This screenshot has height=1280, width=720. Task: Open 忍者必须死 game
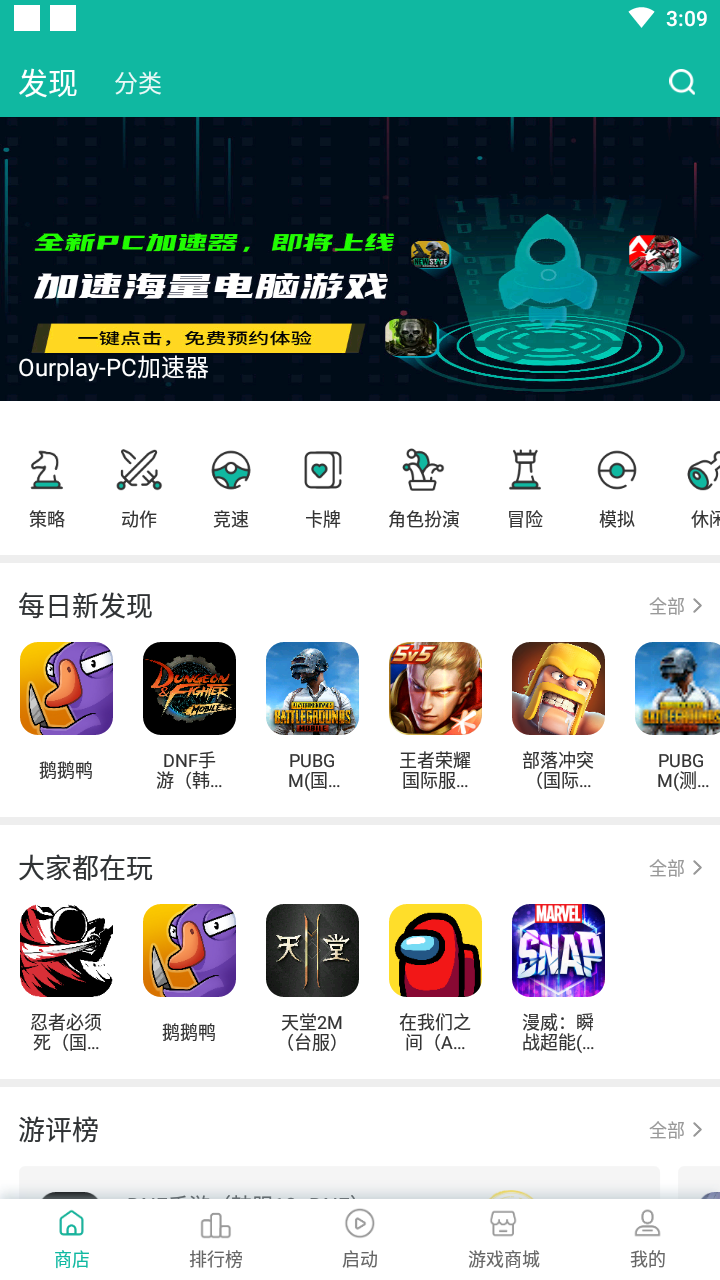click(66, 978)
